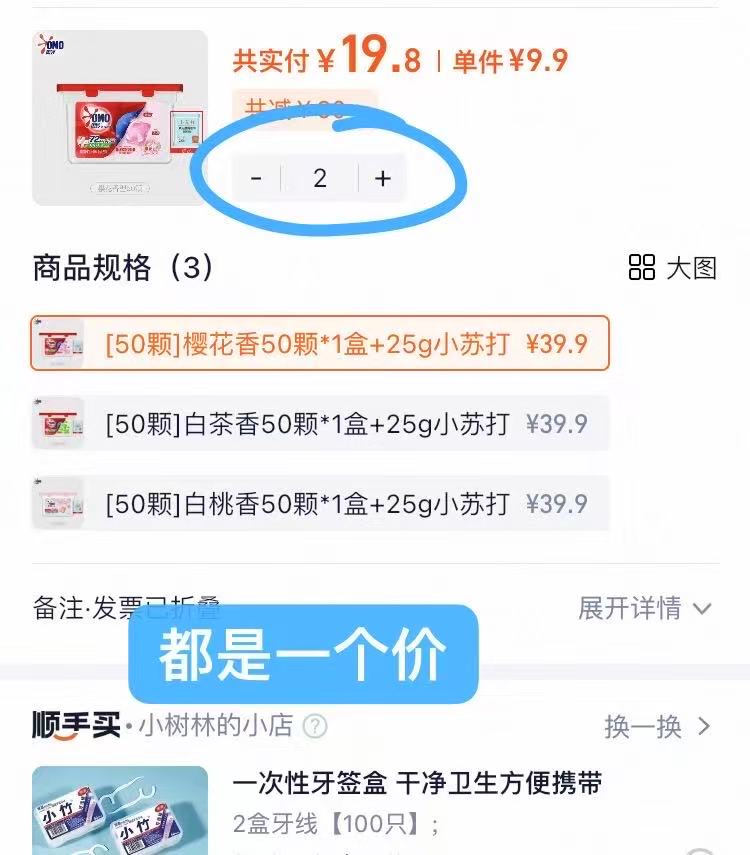
Task: Open the OMO laundry pods product image
Action: tap(120, 118)
